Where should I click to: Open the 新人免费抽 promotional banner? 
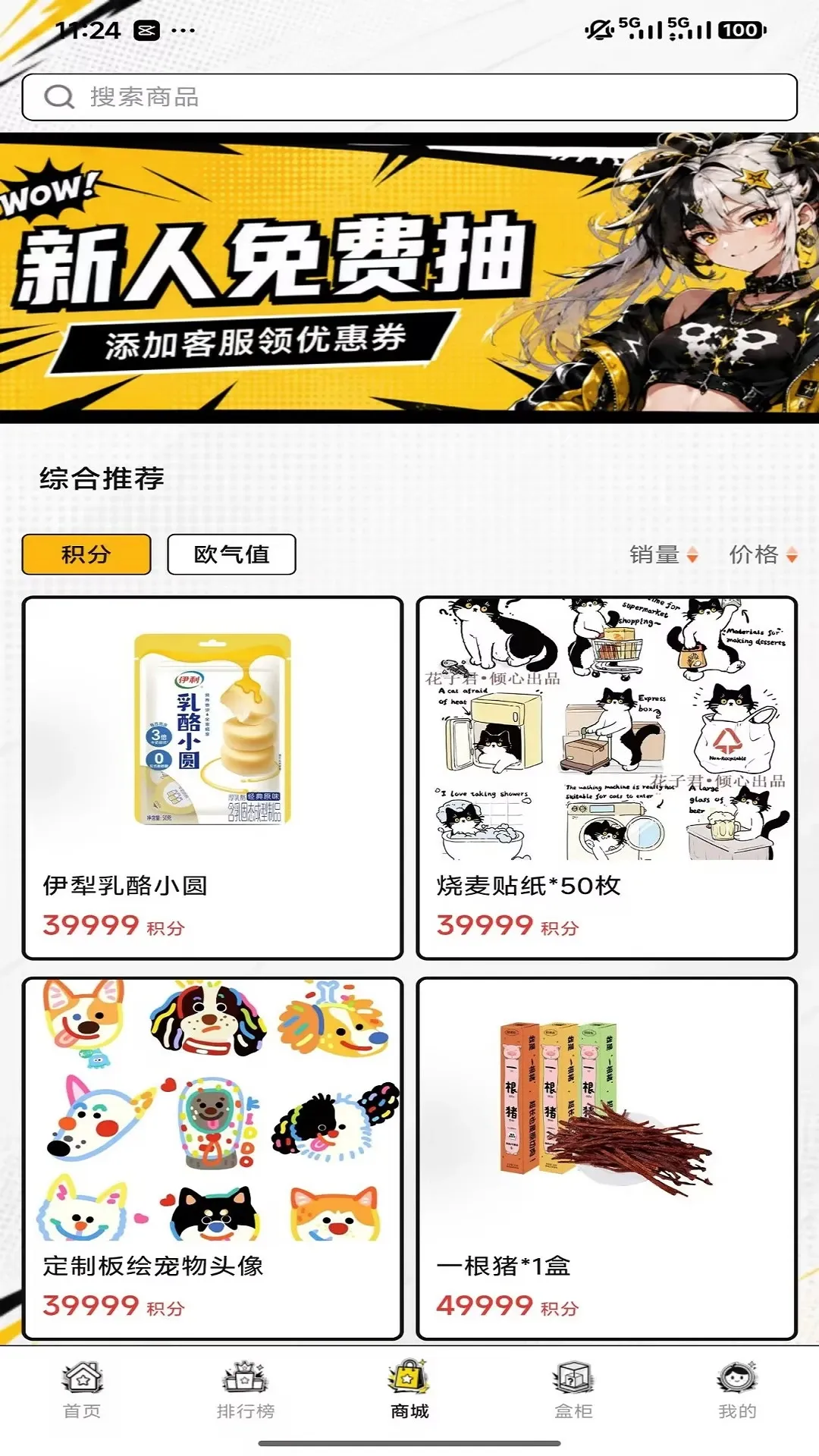(409, 277)
